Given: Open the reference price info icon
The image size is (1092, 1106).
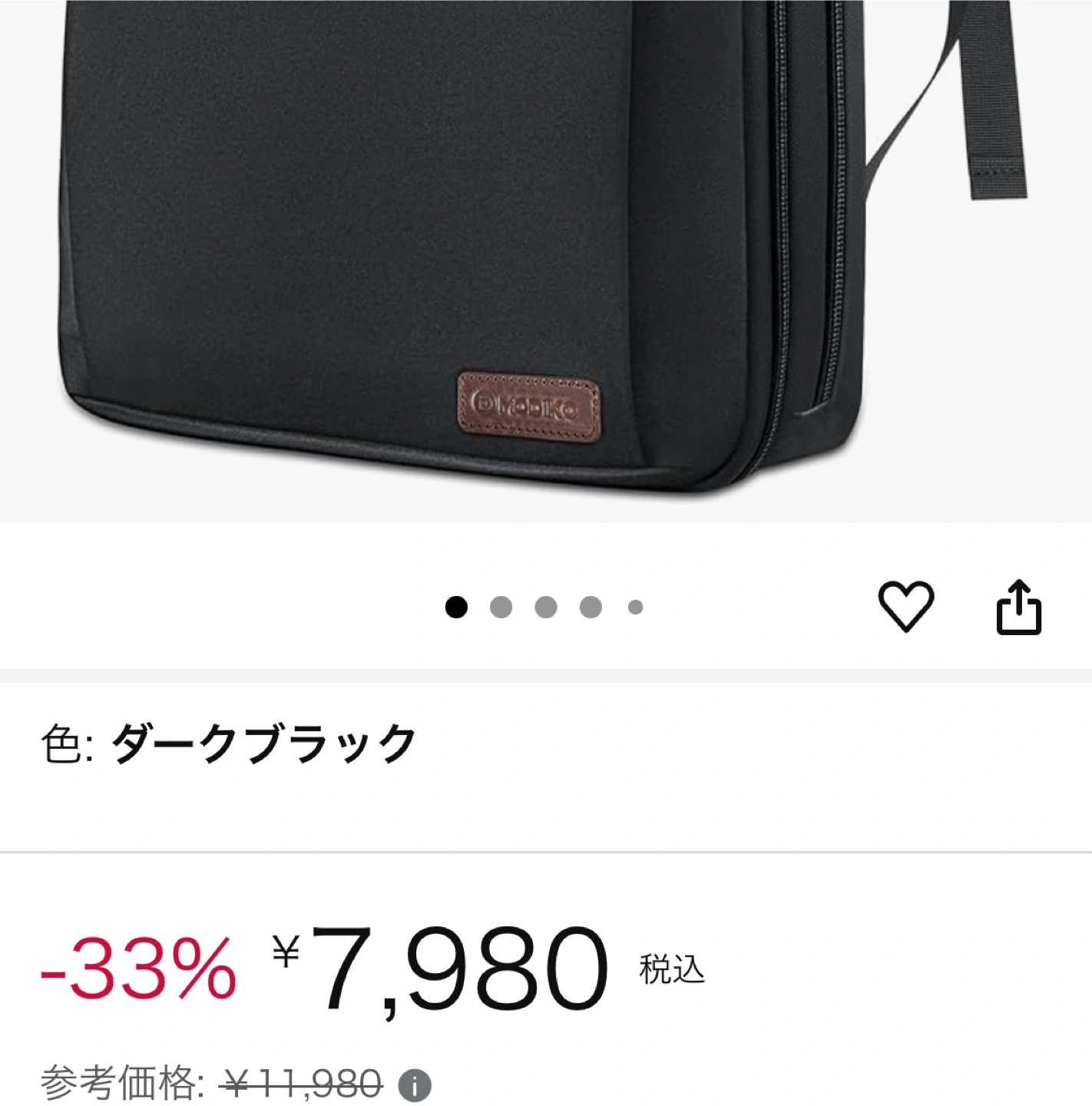Looking at the screenshot, I should click(415, 1086).
